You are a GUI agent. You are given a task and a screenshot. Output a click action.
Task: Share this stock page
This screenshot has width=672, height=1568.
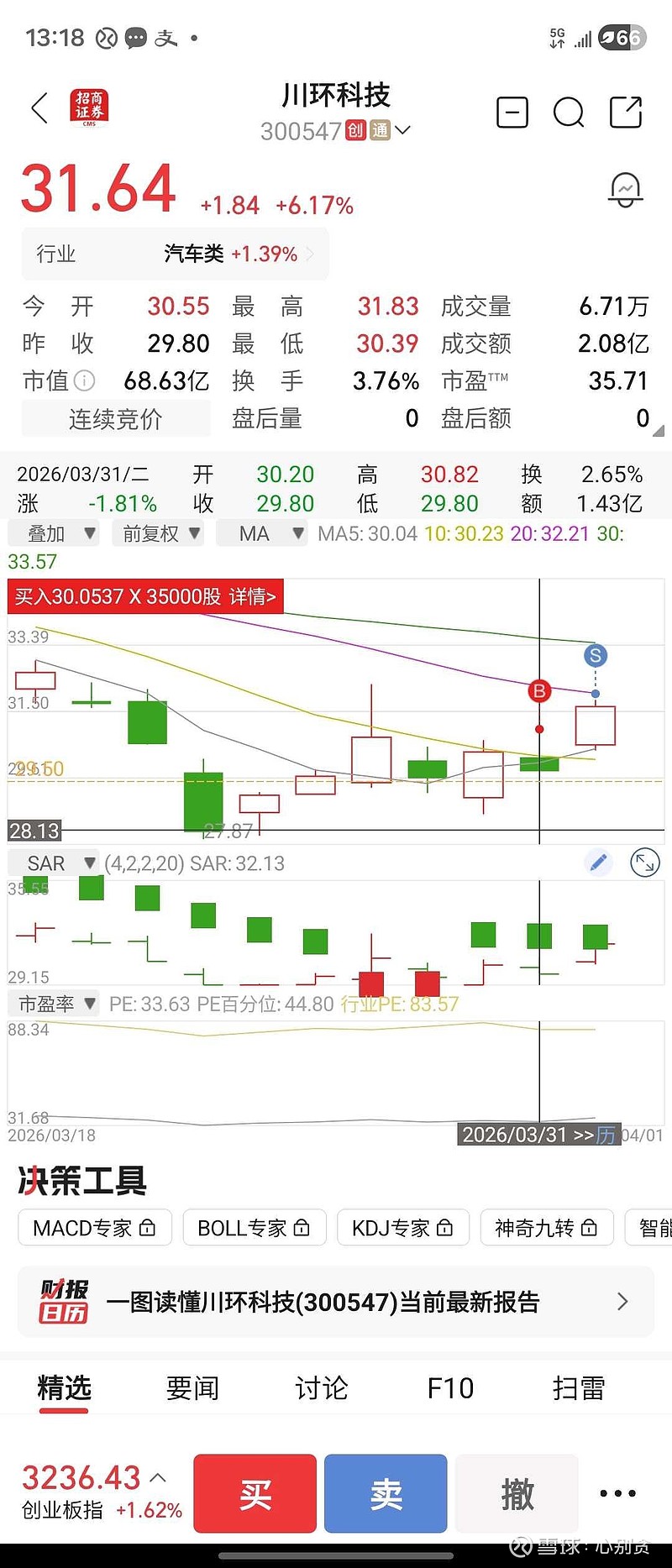[x=625, y=112]
